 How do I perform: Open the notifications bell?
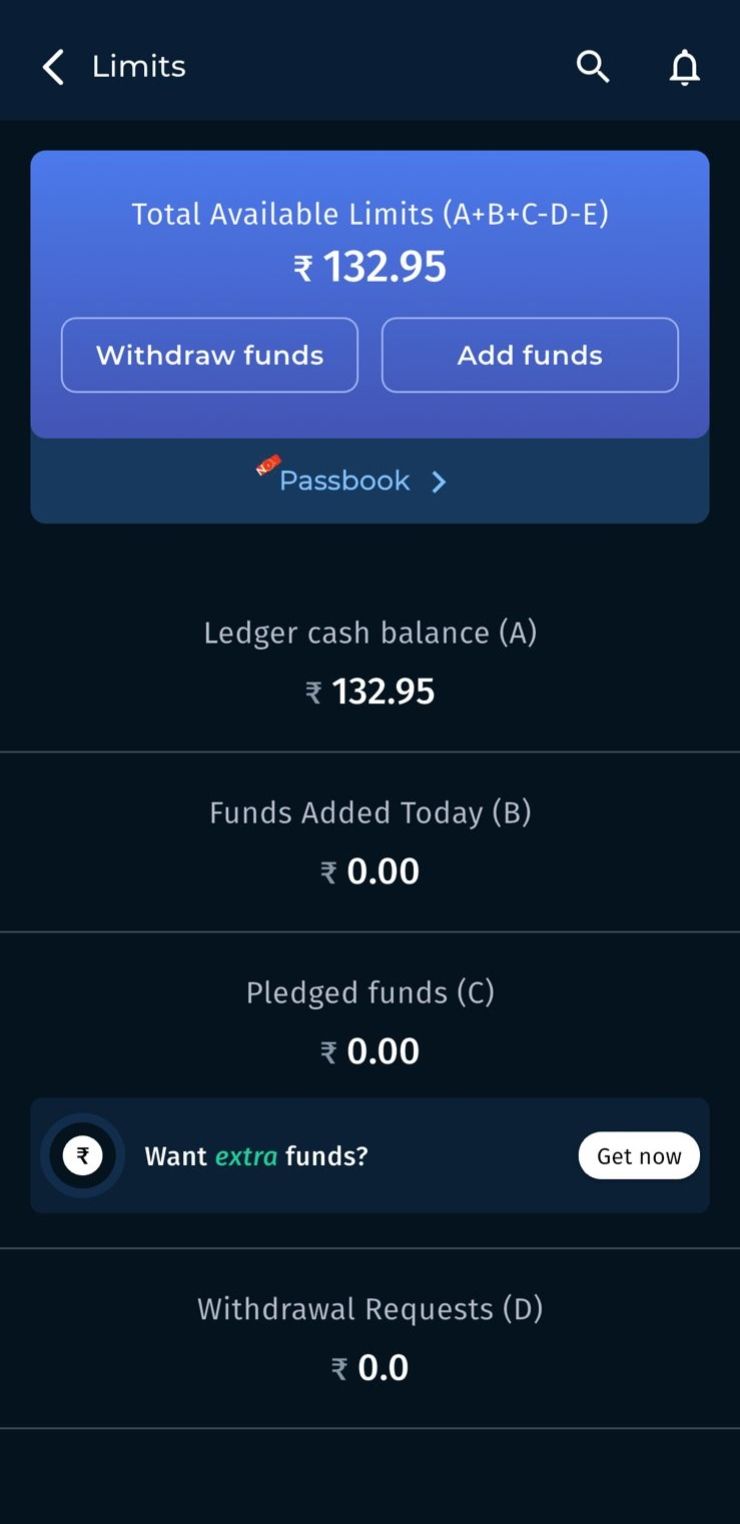point(684,67)
